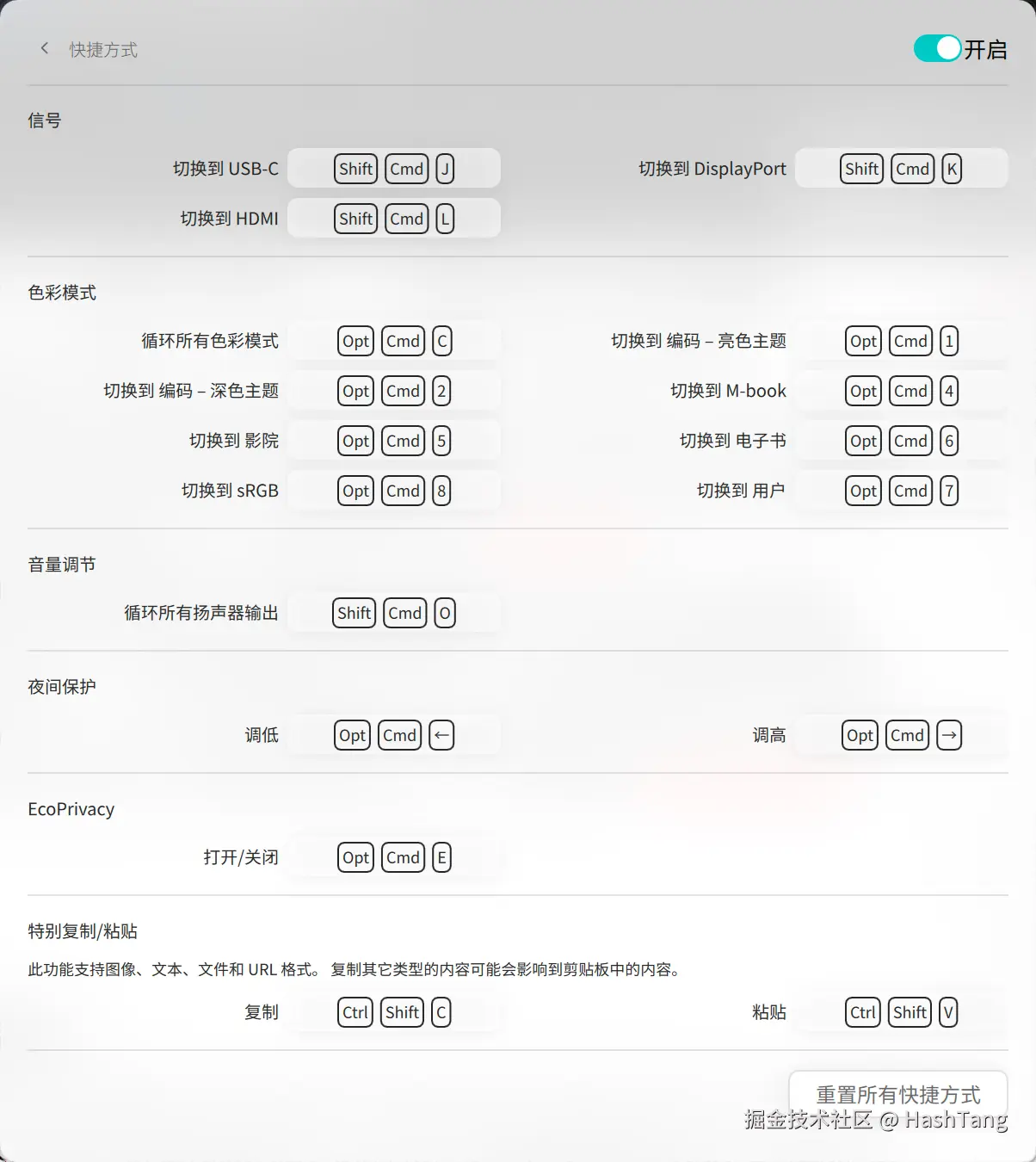Change the 切换到 编码 – 深色主题 shortcut
Viewport: 1036px width, 1162px height.
pyautogui.click(x=394, y=391)
